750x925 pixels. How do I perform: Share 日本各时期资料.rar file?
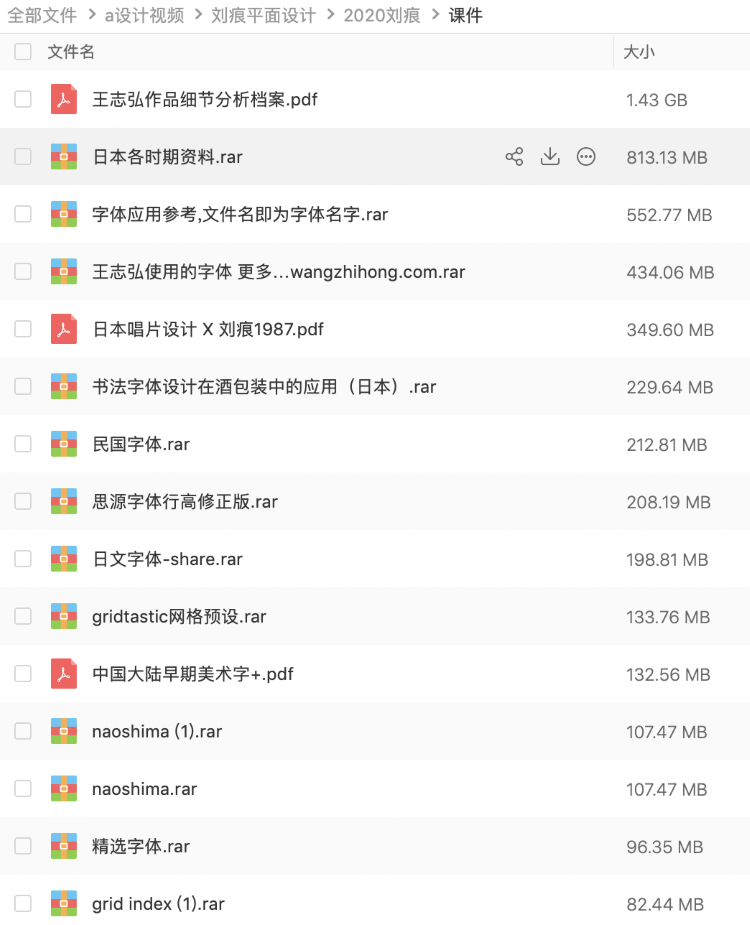pos(514,157)
